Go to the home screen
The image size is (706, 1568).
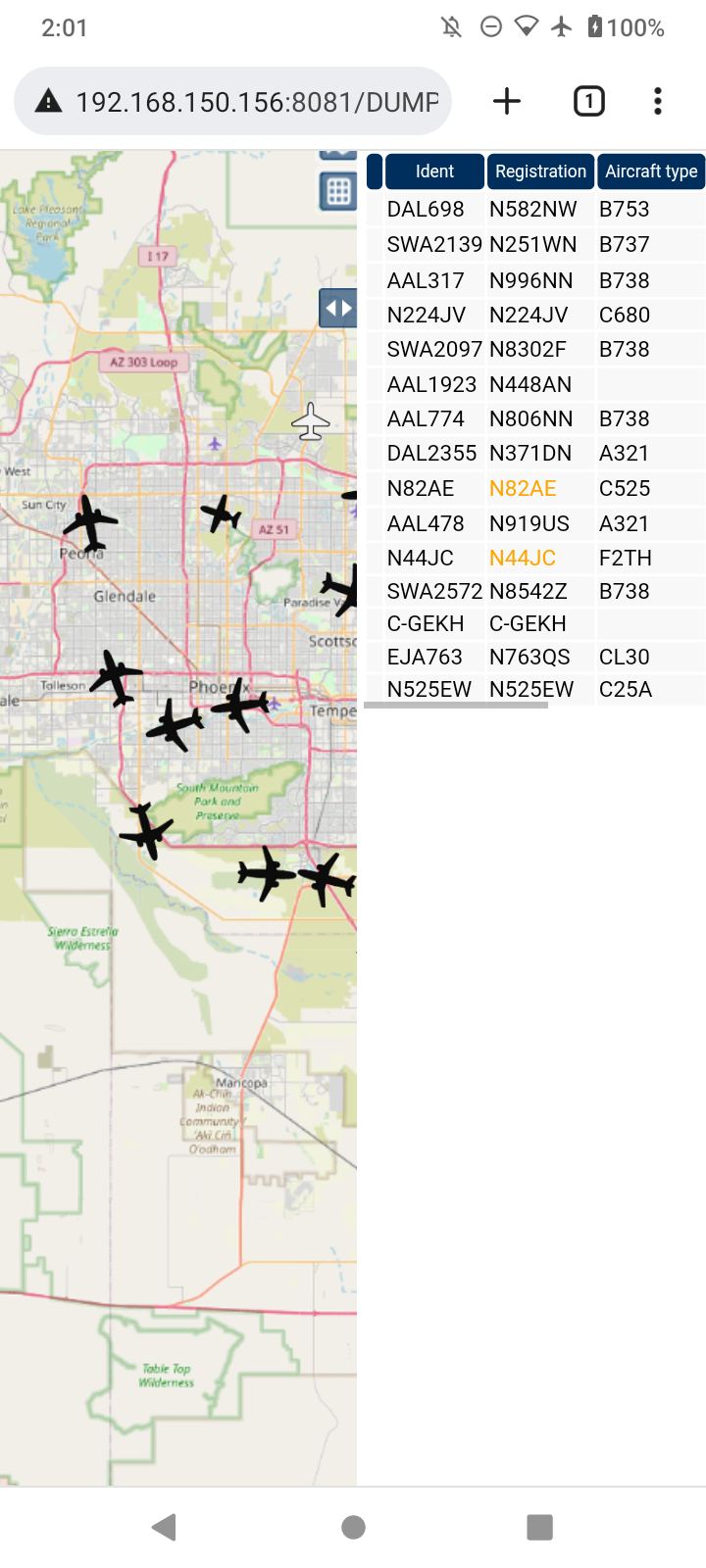(x=353, y=1527)
